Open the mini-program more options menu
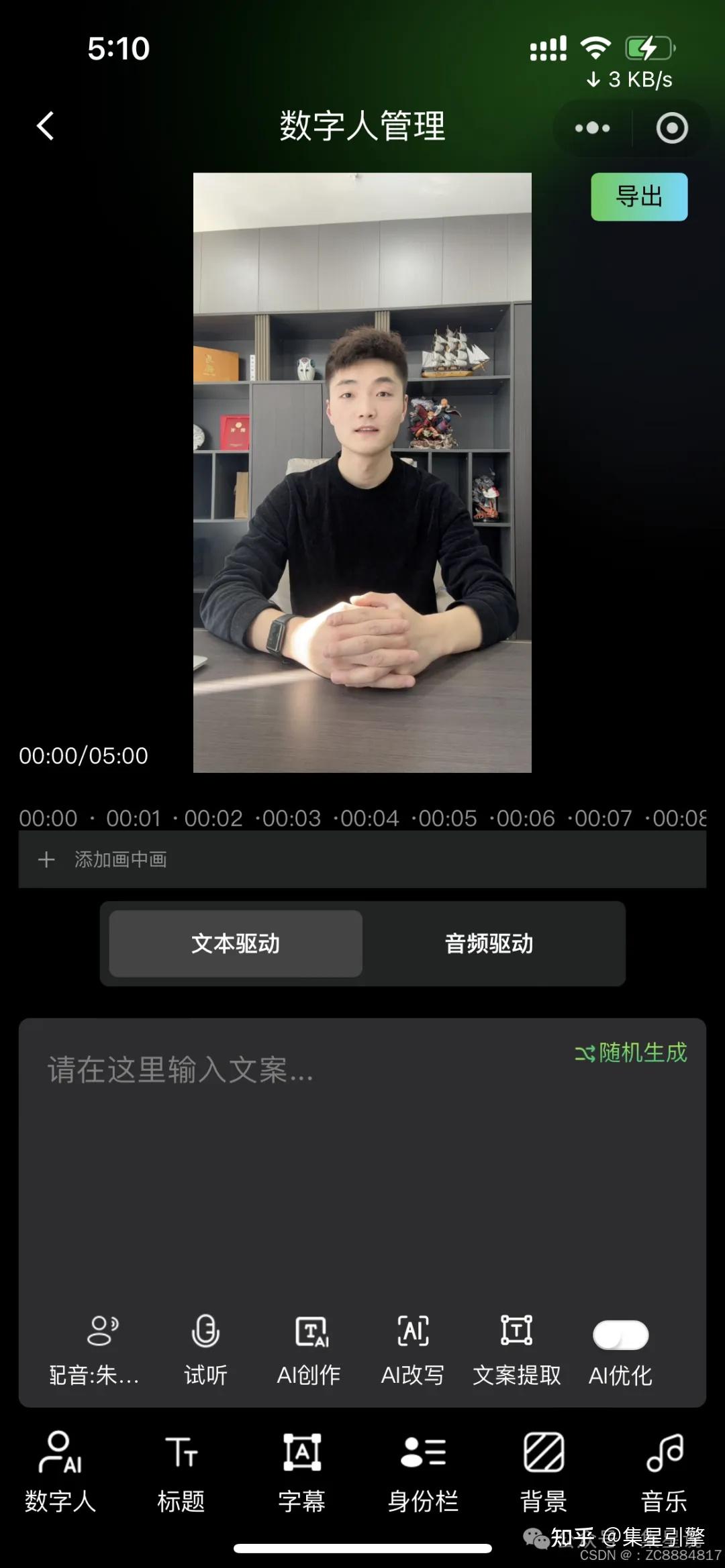Screen dimensions: 725x1568 pos(591,128)
